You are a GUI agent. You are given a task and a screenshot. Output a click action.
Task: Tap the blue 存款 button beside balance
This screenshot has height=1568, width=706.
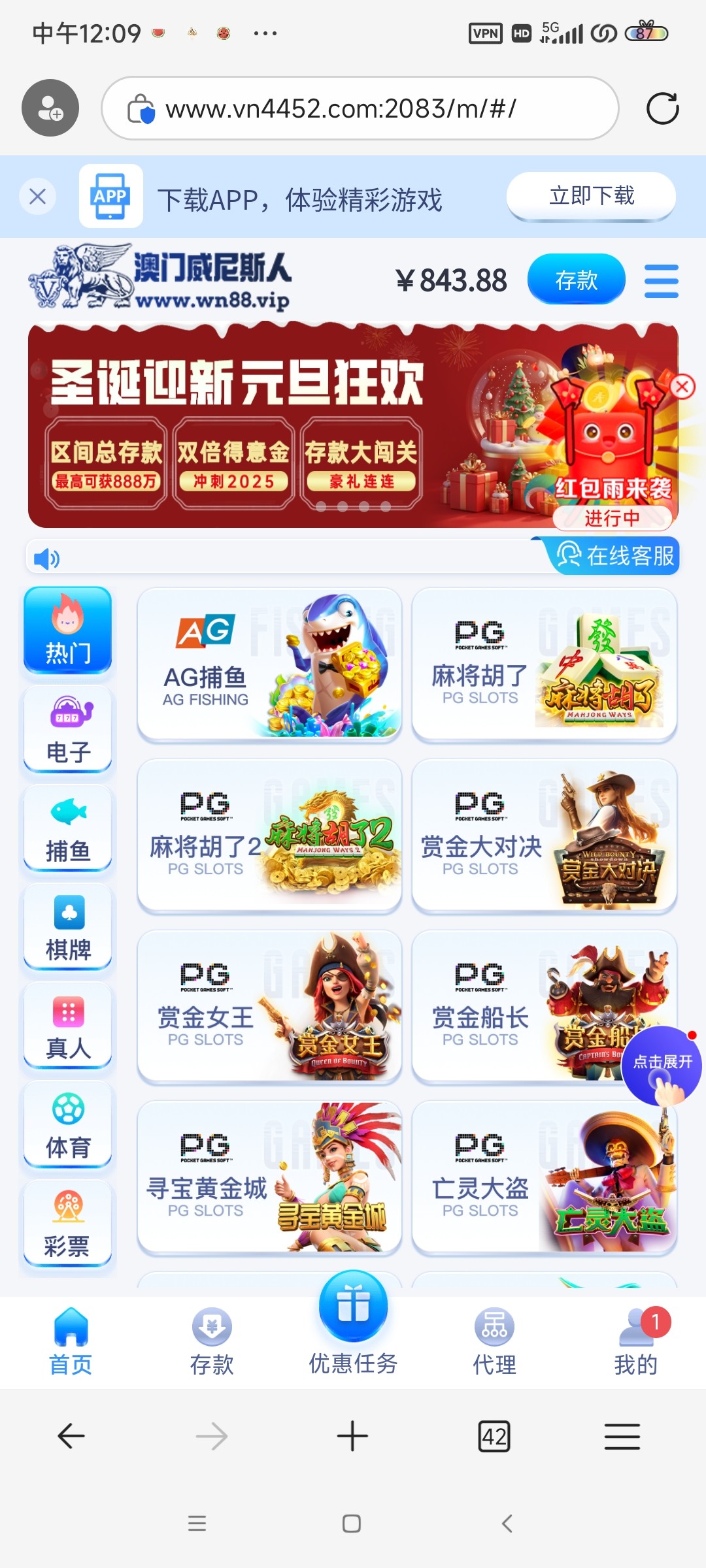point(576,280)
